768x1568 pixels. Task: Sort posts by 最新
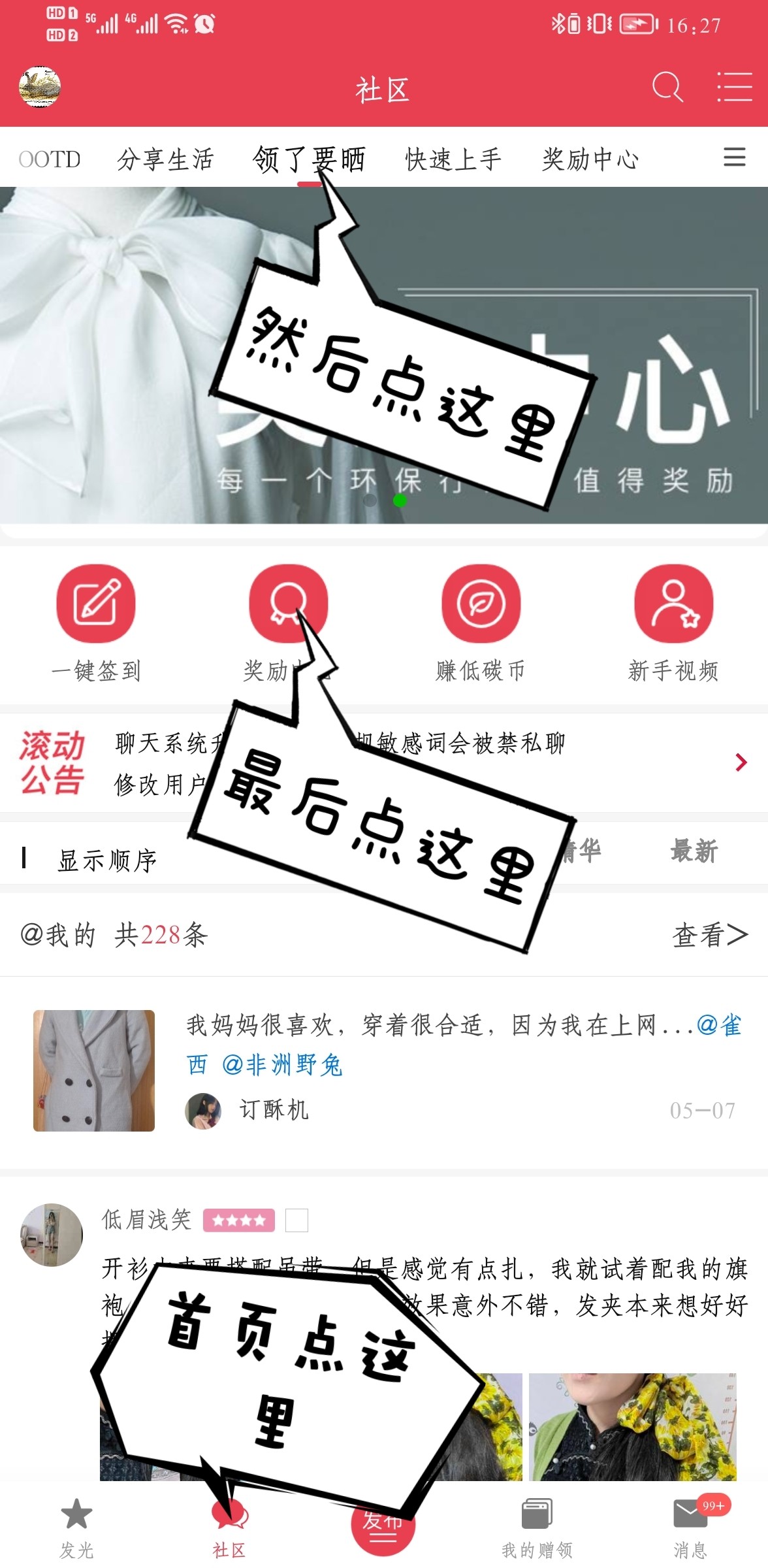click(694, 851)
